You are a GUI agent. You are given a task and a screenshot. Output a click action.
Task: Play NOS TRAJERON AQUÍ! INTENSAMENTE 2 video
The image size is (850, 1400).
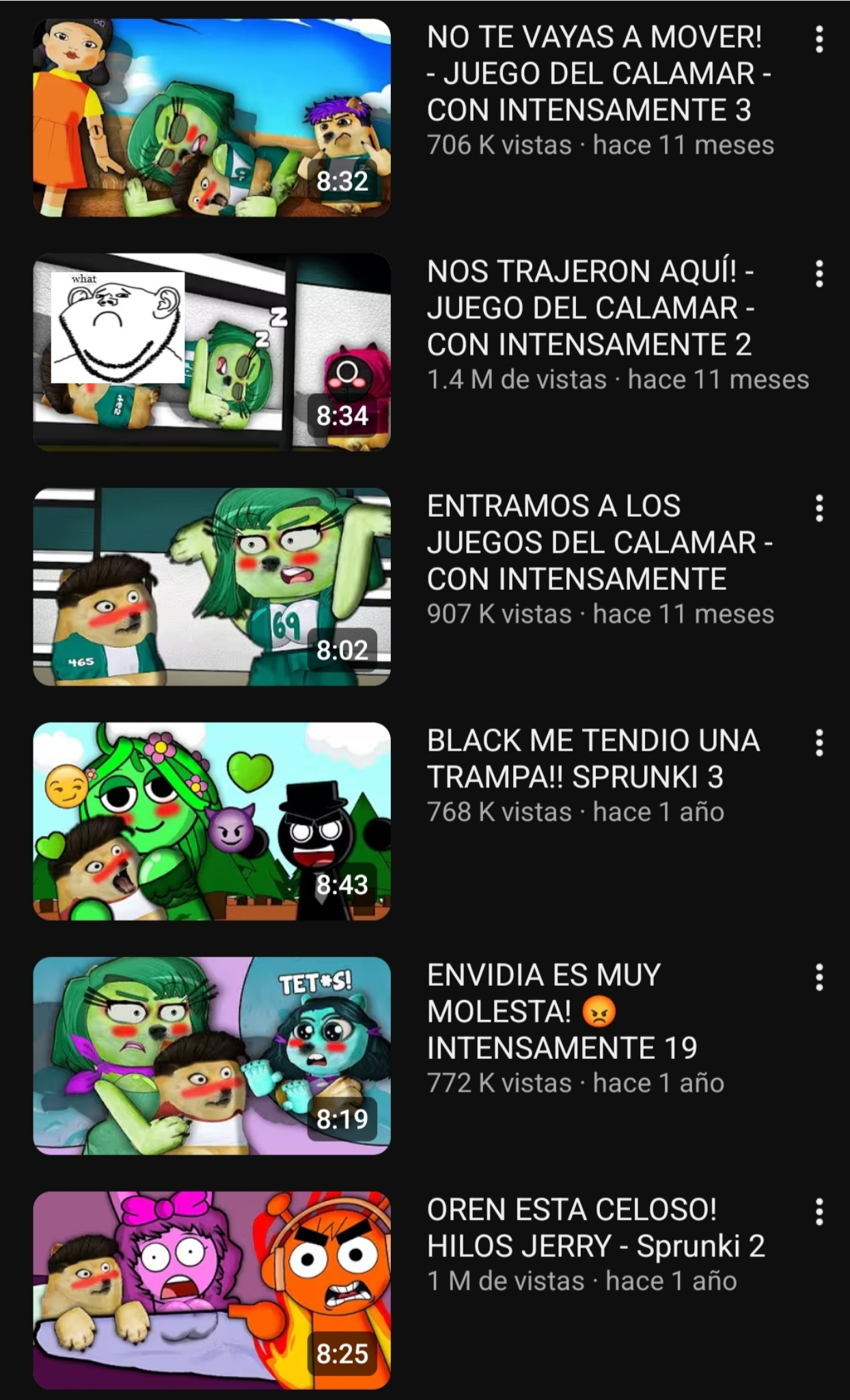click(x=212, y=352)
